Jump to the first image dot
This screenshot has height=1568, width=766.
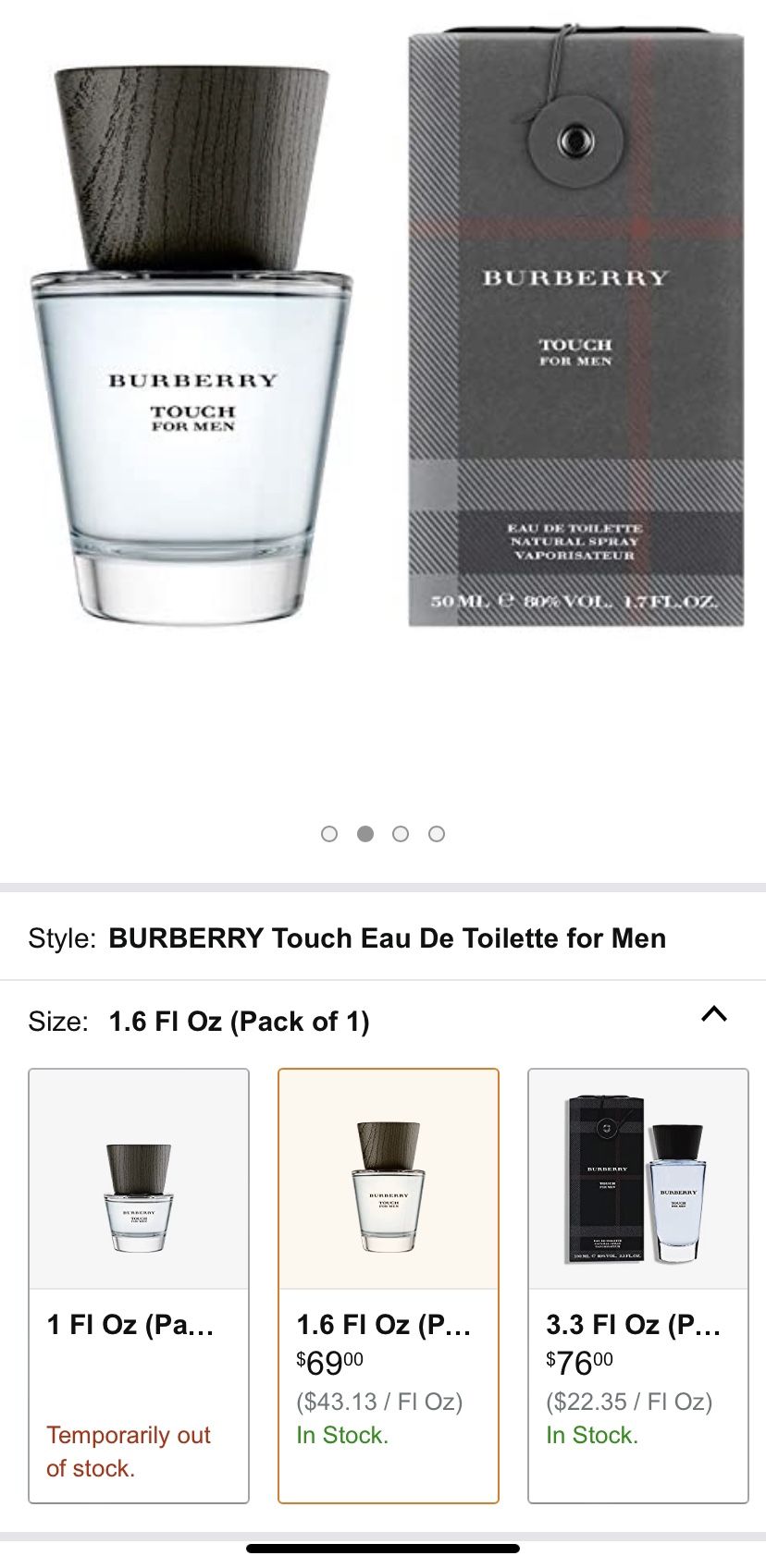point(329,834)
